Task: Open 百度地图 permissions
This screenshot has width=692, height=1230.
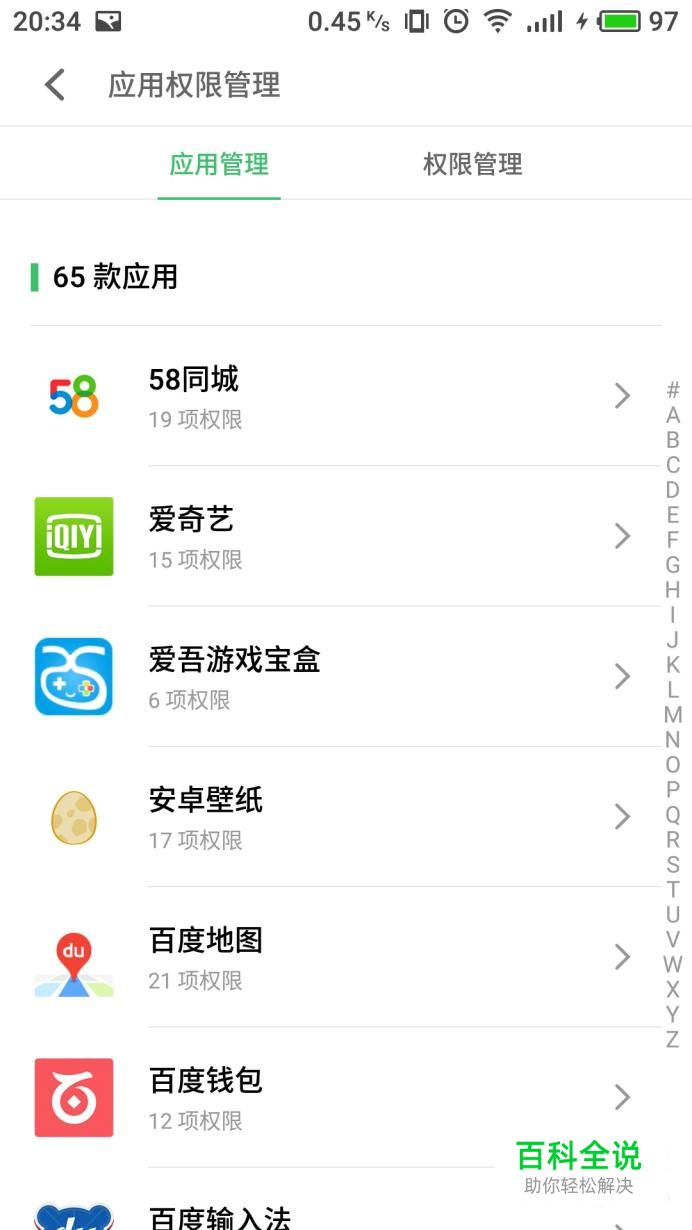Action: (x=346, y=957)
